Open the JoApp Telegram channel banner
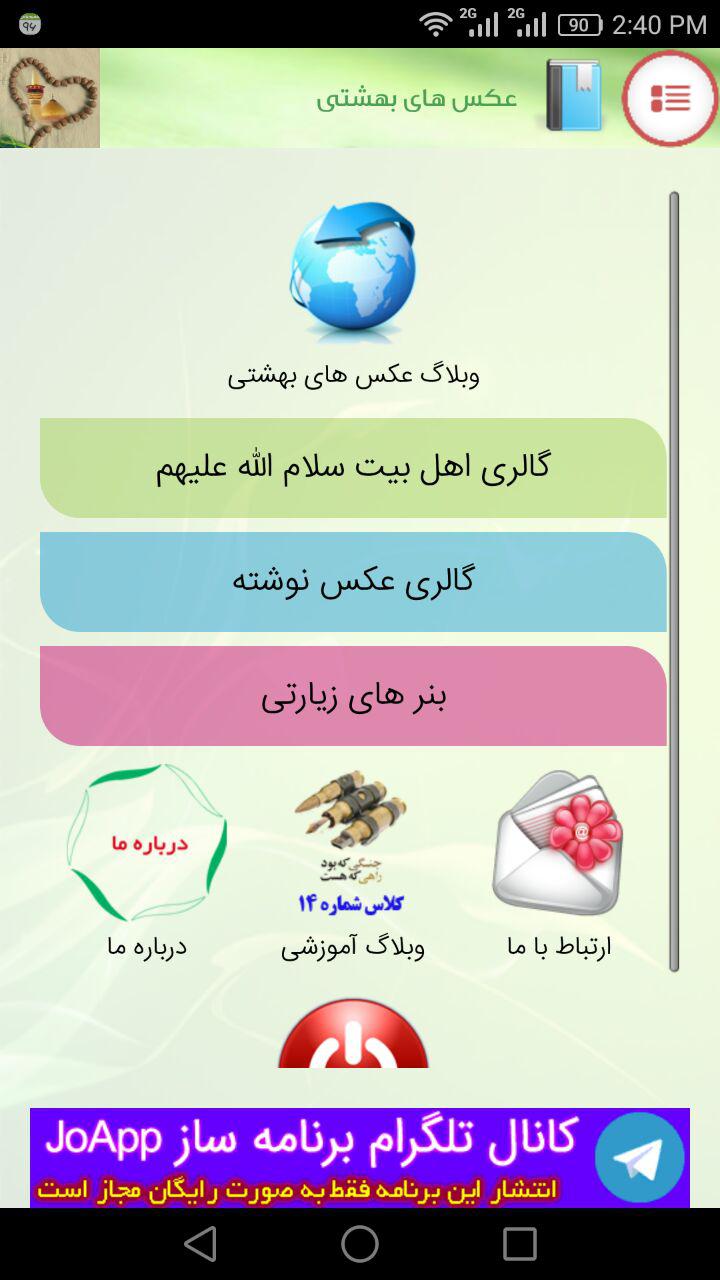The image size is (720, 1280). coord(360,1158)
